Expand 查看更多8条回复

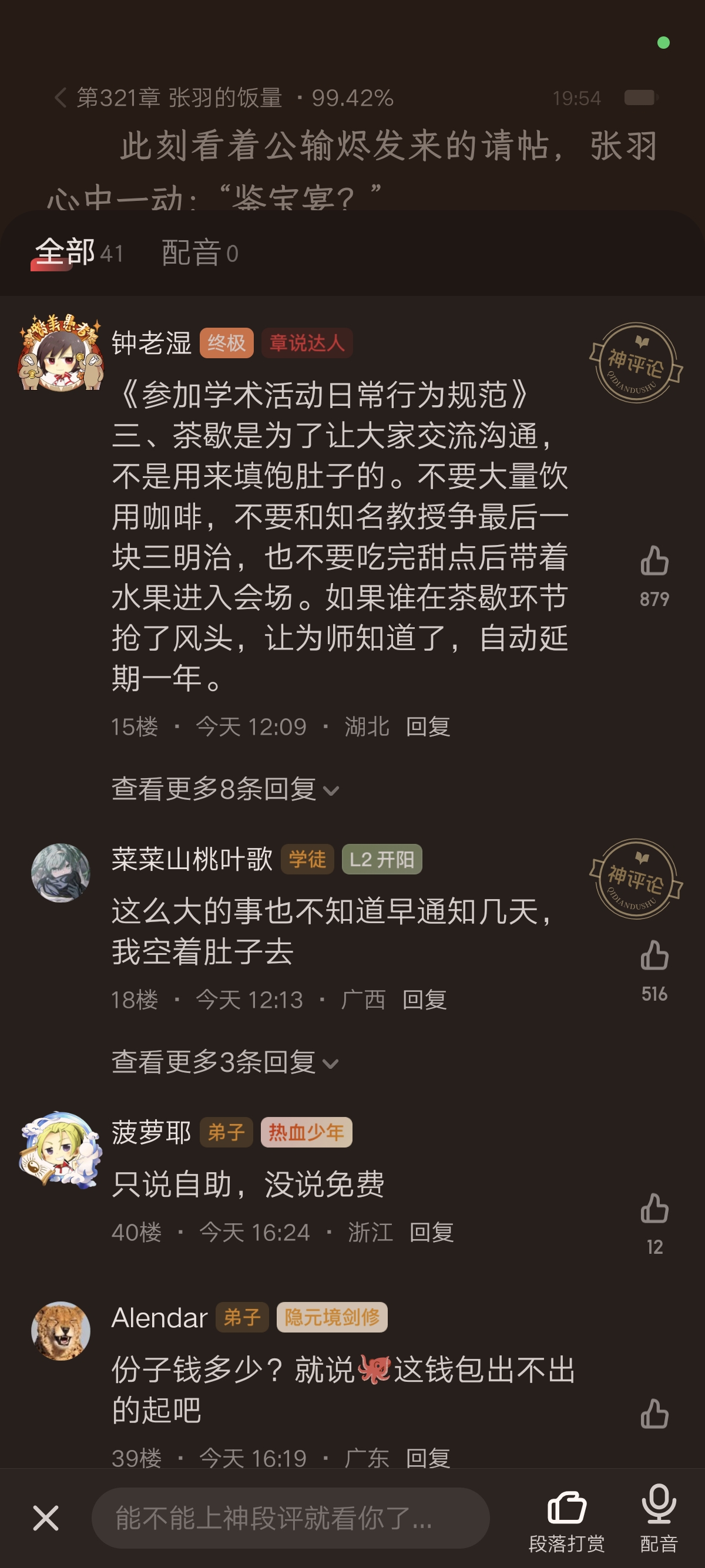224,789
